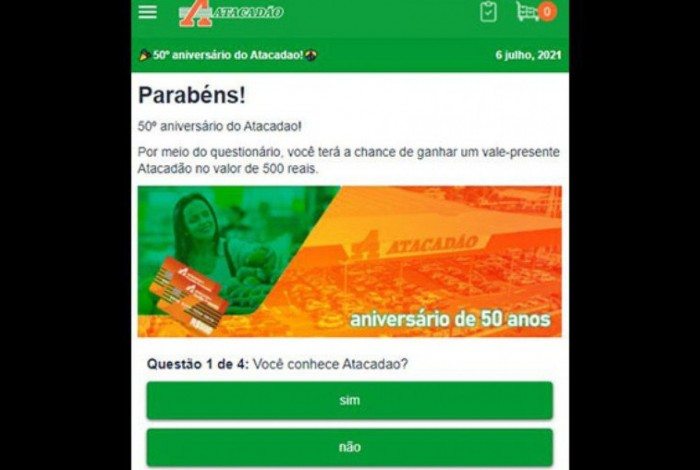Image resolution: width=700 pixels, height=470 pixels.
Task: Answer "sim" to question 1
Action: point(349,400)
